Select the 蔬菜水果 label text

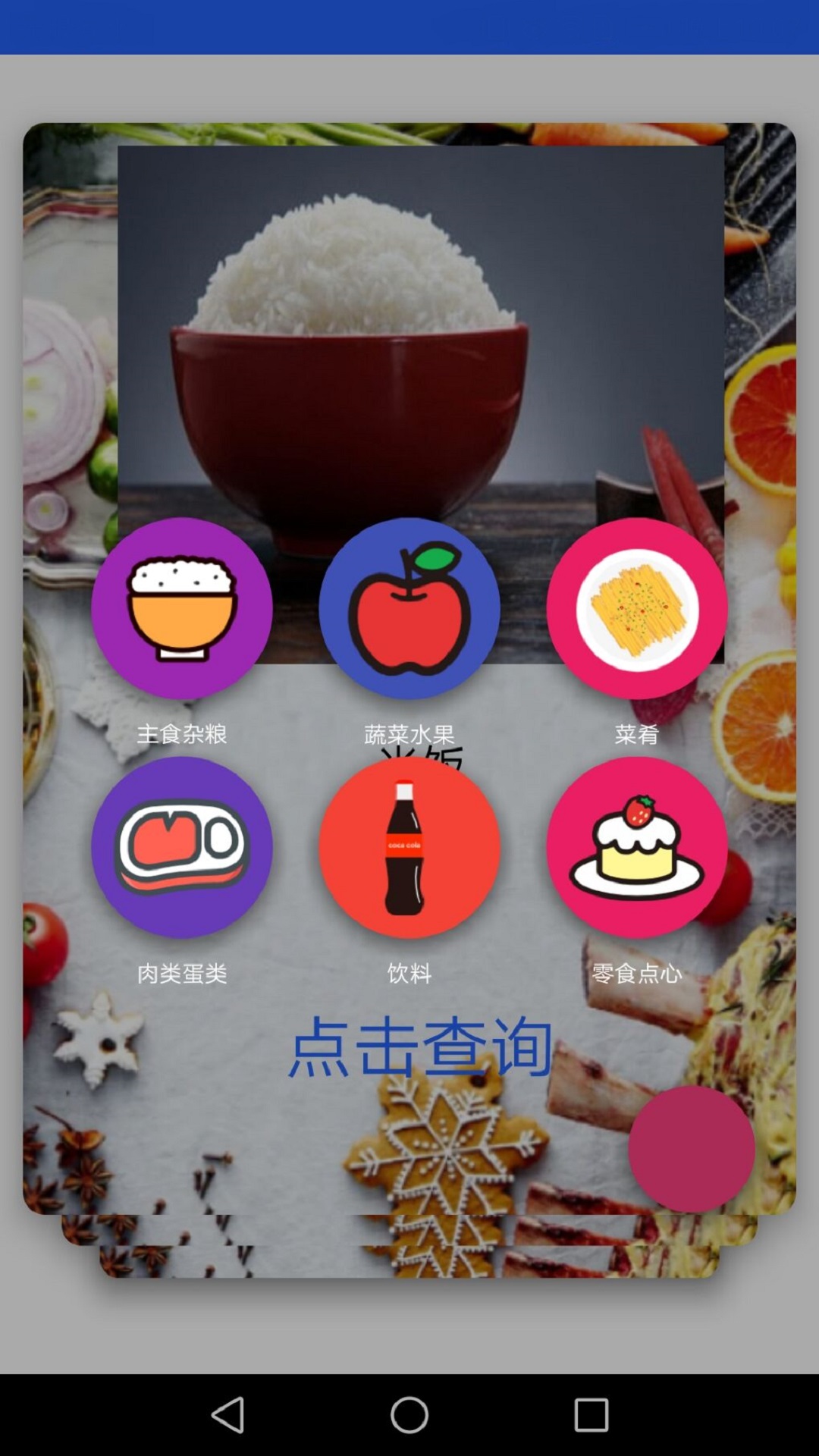click(408, 733)
